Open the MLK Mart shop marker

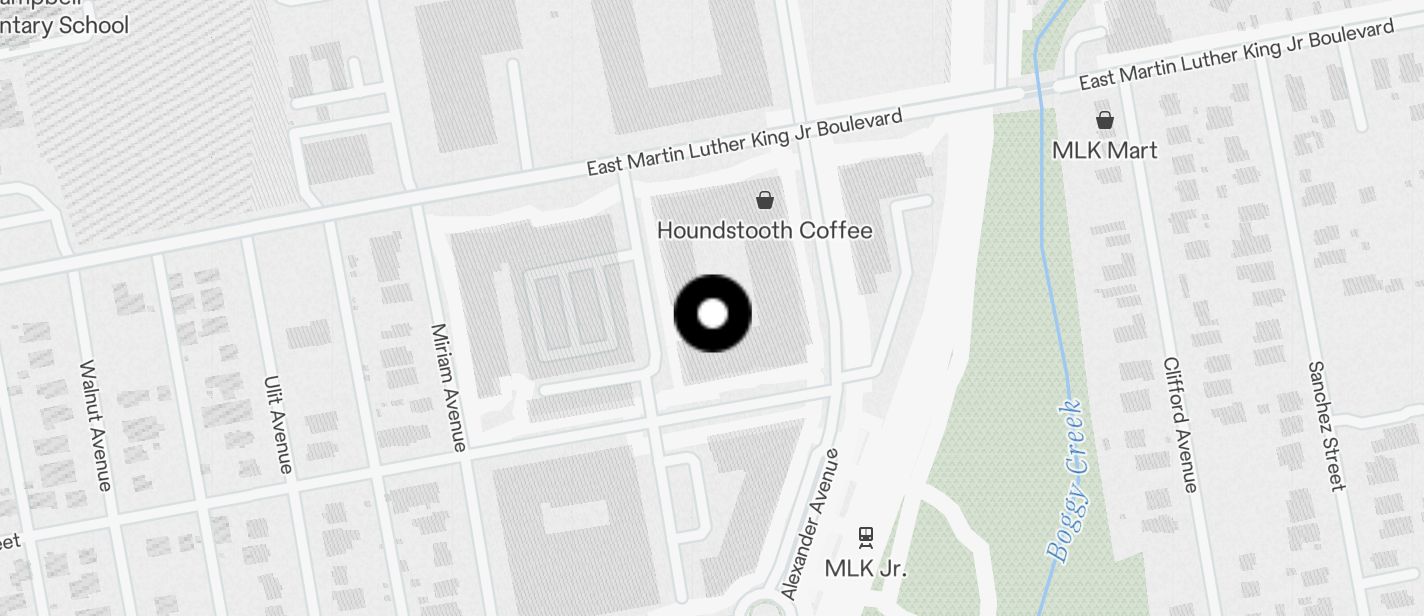1105,121
